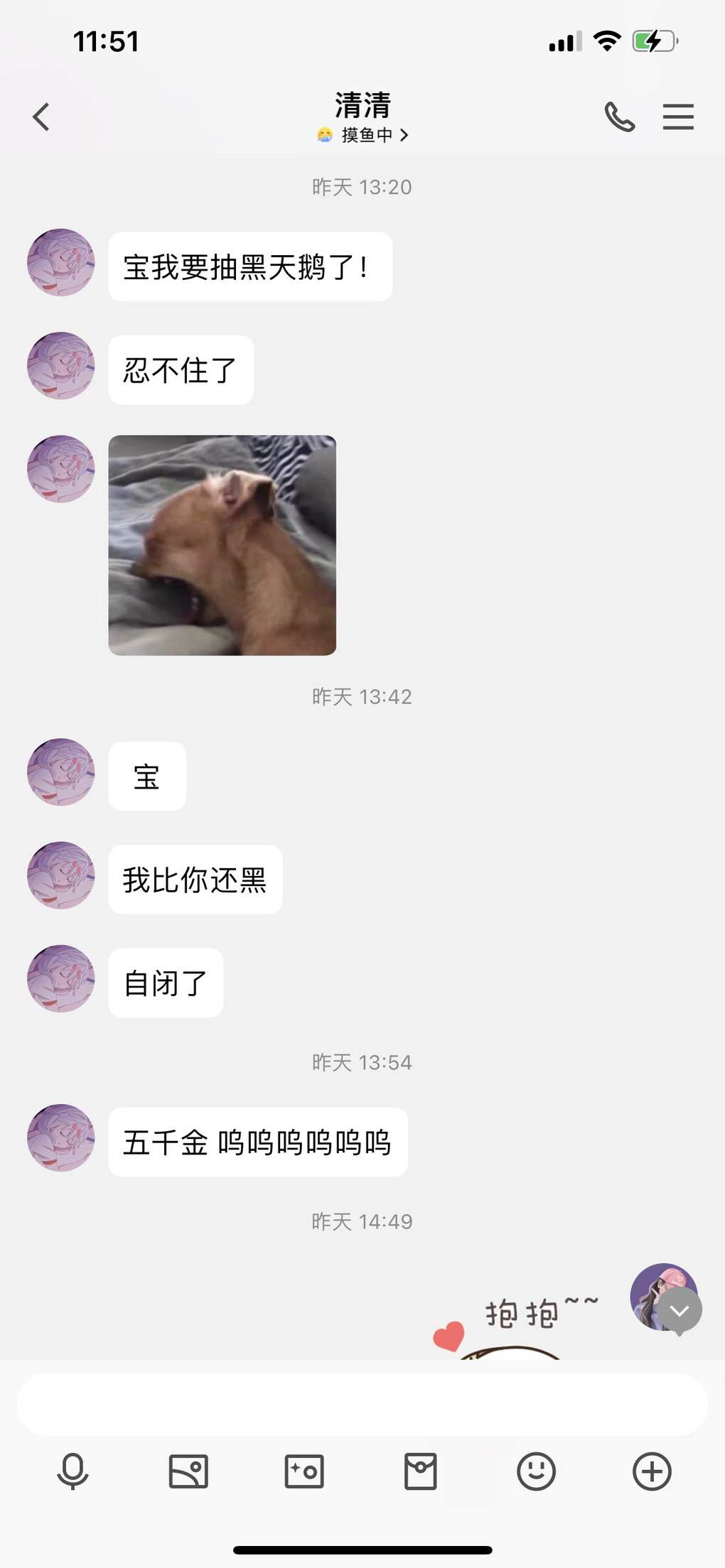This screenshot has width=725, height=1568.
Task: Record a voice message with microphone
Action: (72, 1471)
